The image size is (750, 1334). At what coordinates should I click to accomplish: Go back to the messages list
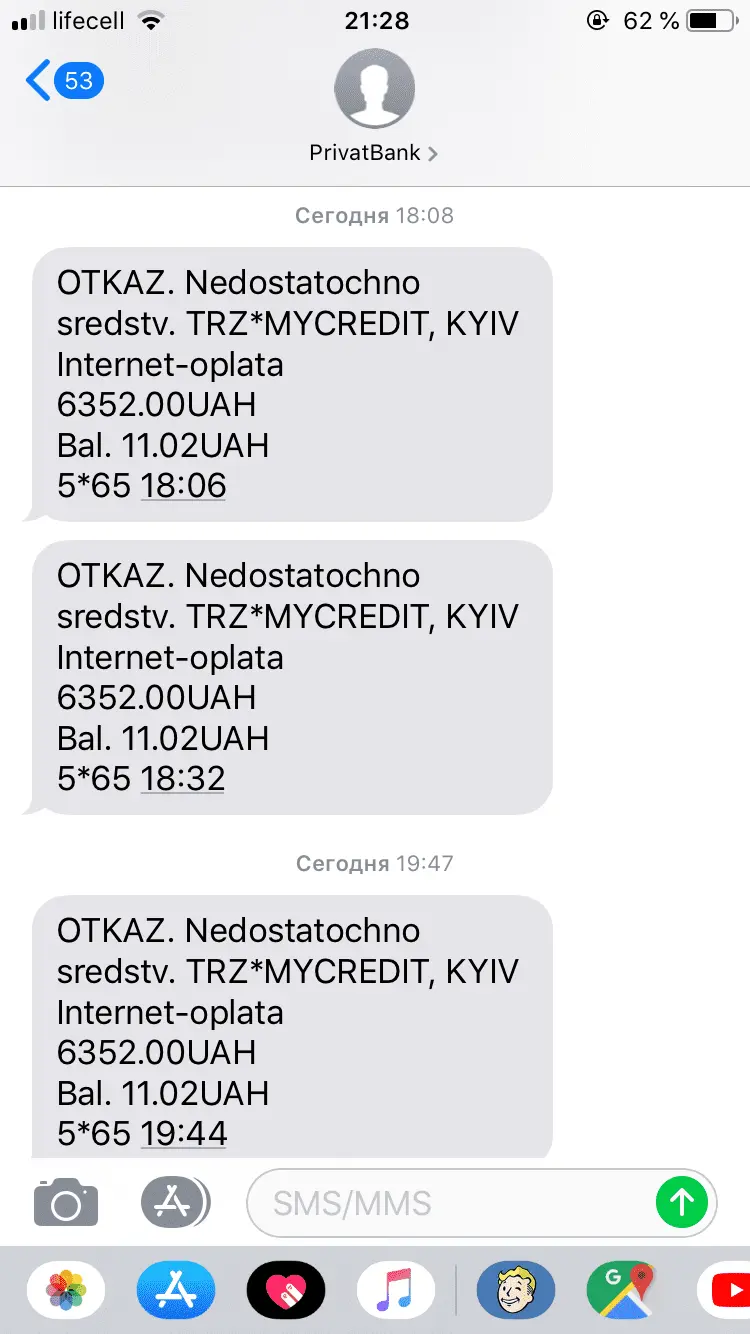click(x=64, y=80)
